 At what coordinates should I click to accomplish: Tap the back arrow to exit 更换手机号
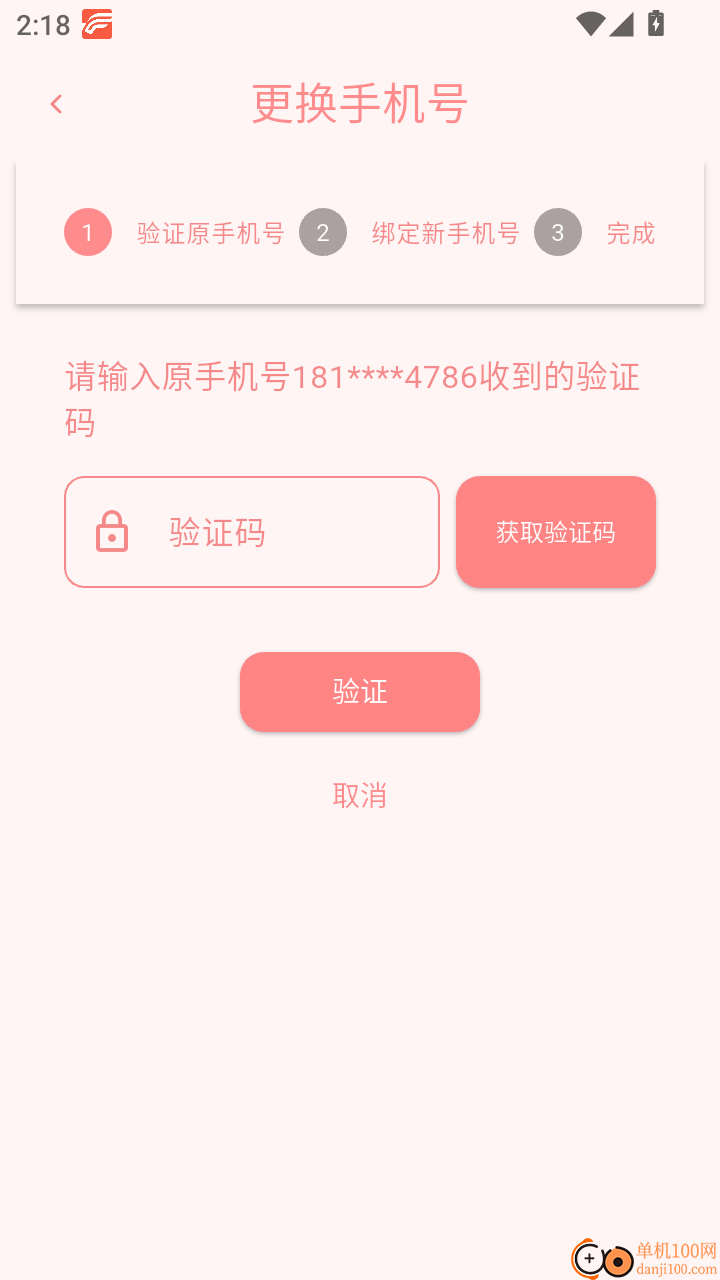55,103
